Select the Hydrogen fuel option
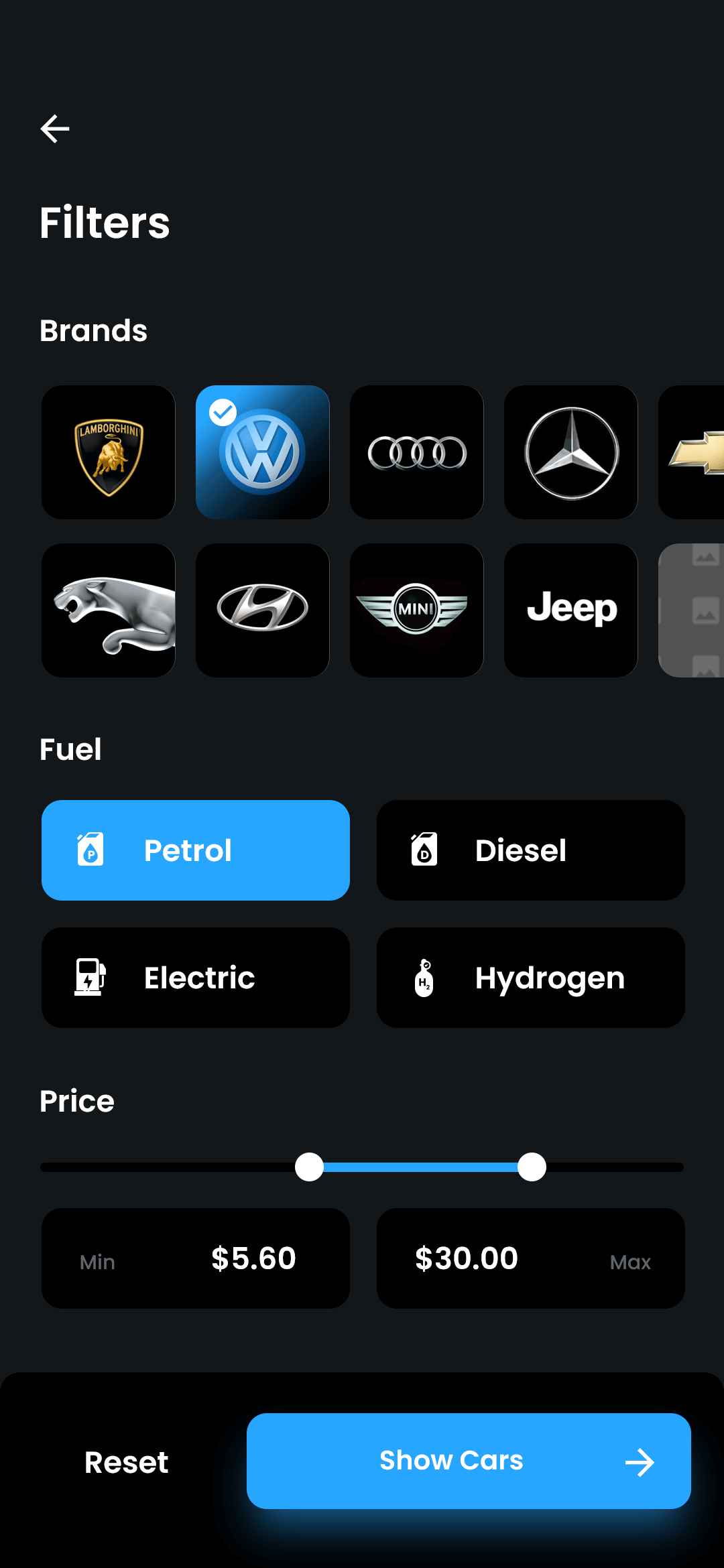This screenshot has height=1568, width=724. 530,977
